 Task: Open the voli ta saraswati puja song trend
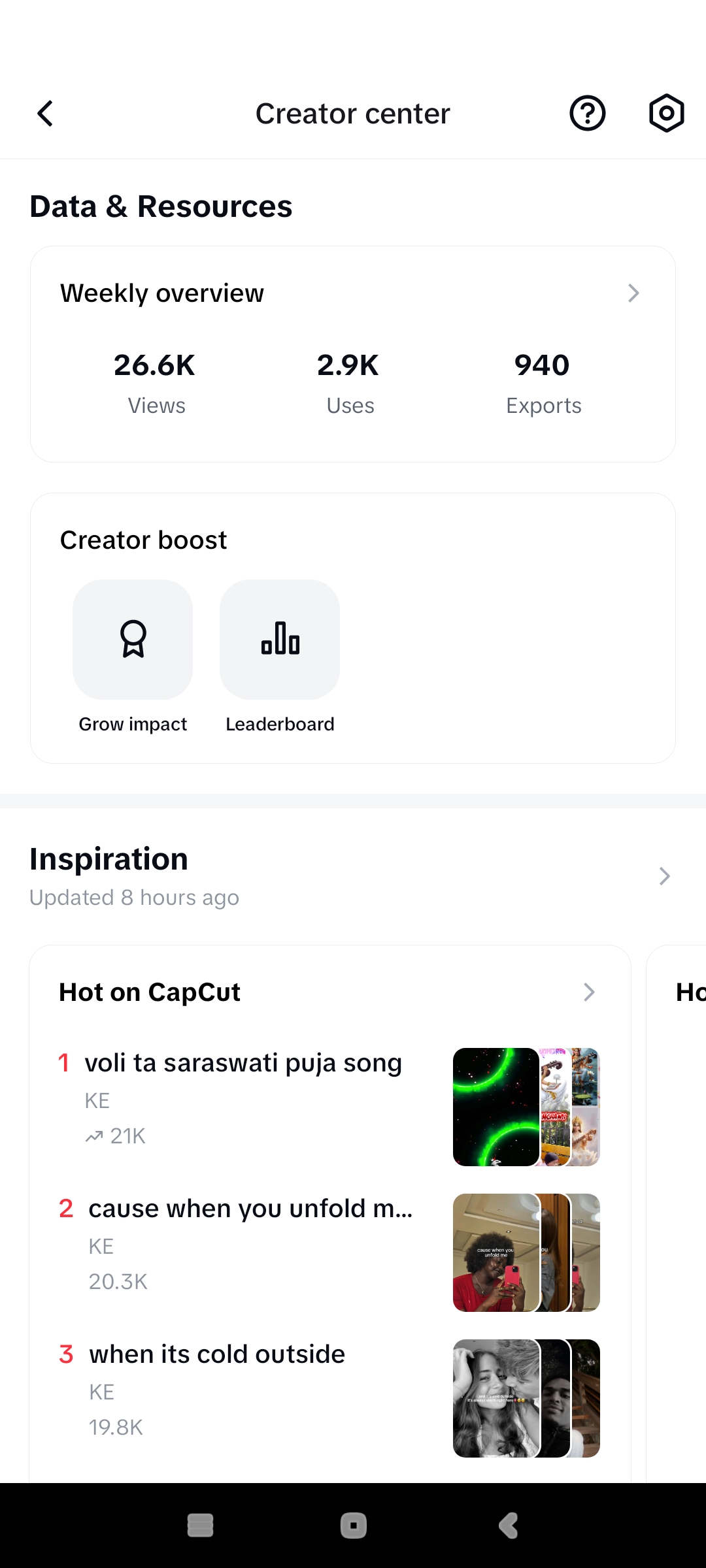[243, 1064]
